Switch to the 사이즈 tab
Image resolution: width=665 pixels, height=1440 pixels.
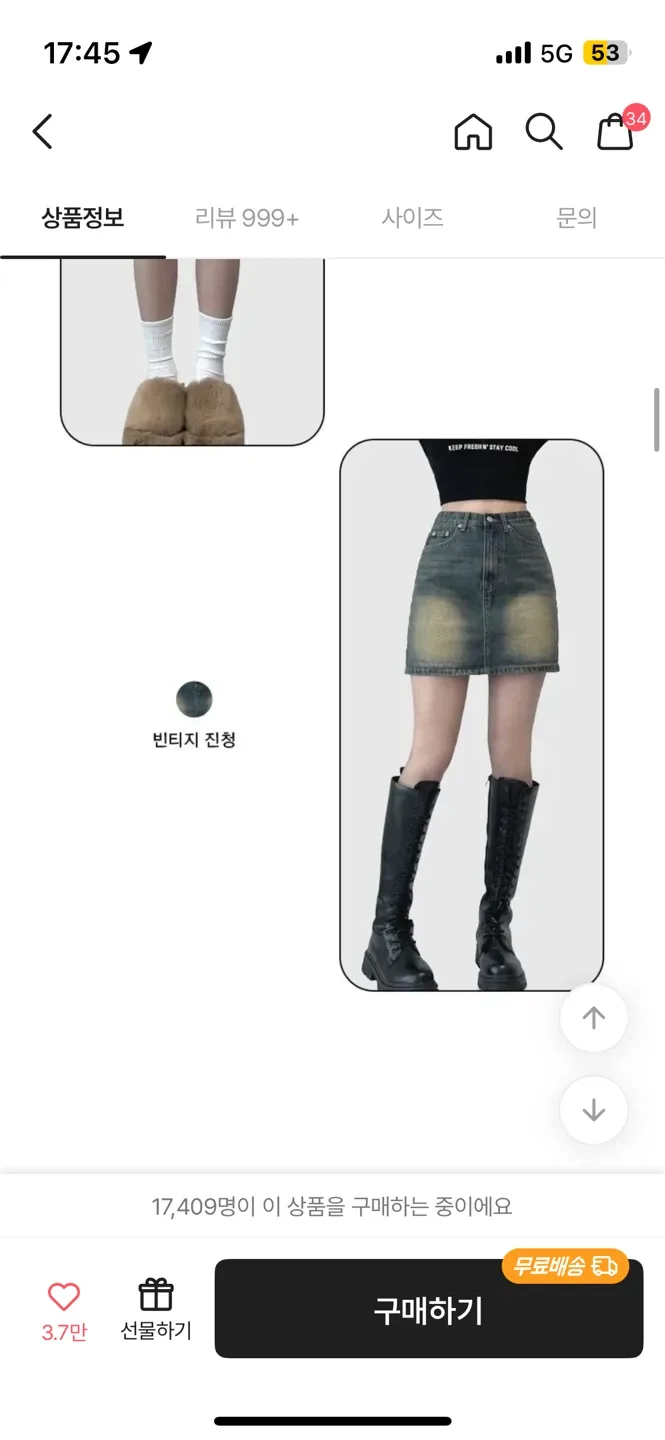(x=412, y=218)
